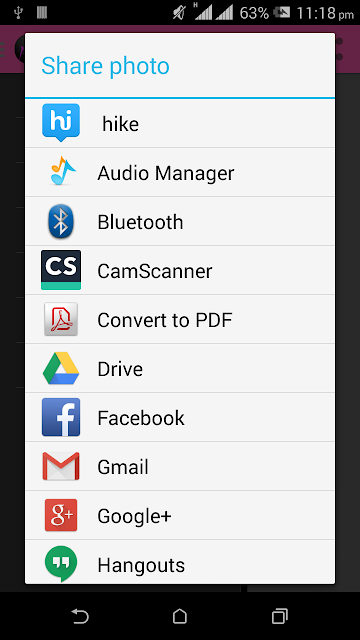Go to the home screen
Image resolution: width=360 pixels, height=640 pixels.
[x=180, y=616]
